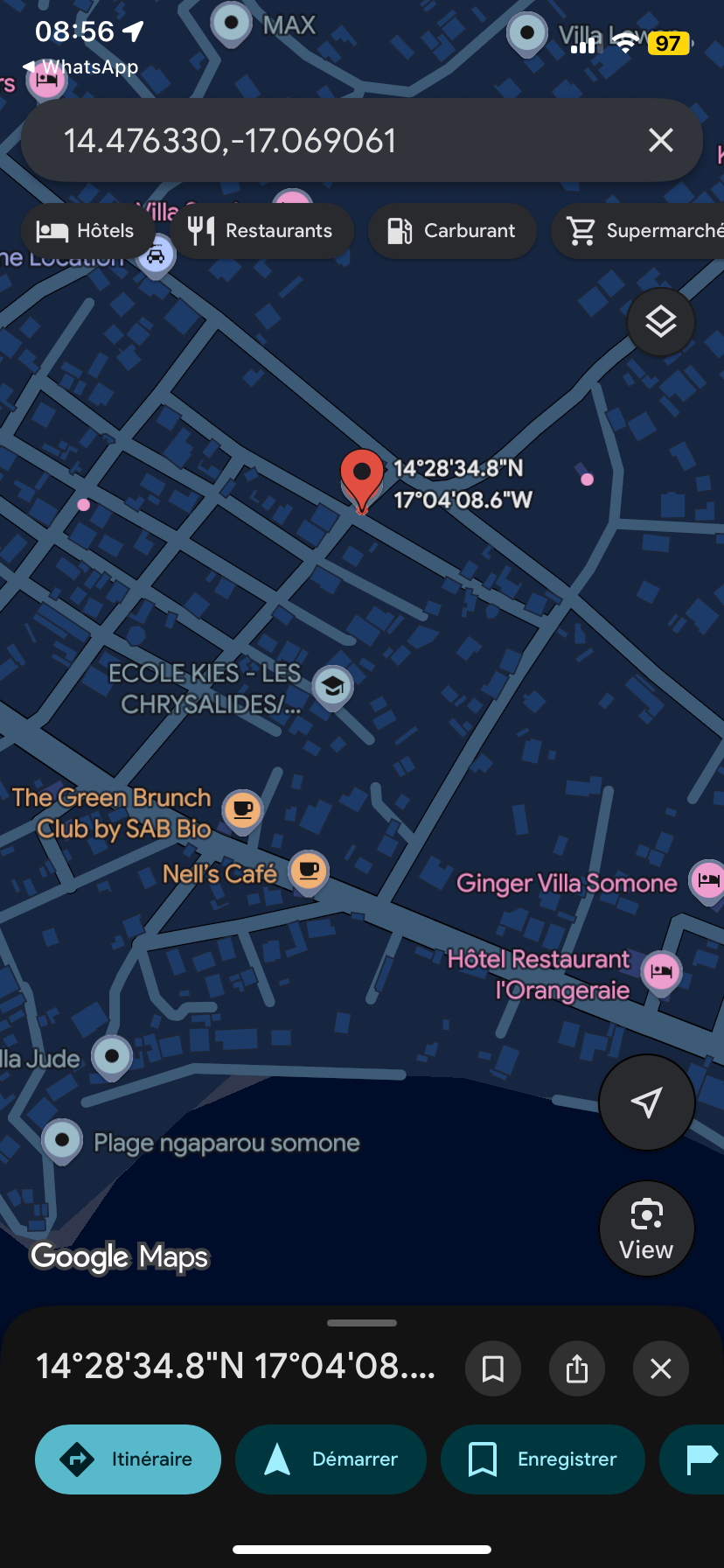The width and height of the screenshot is (724, 1568).
Task: Center map on my location
Action: (x=646, y=1102)
